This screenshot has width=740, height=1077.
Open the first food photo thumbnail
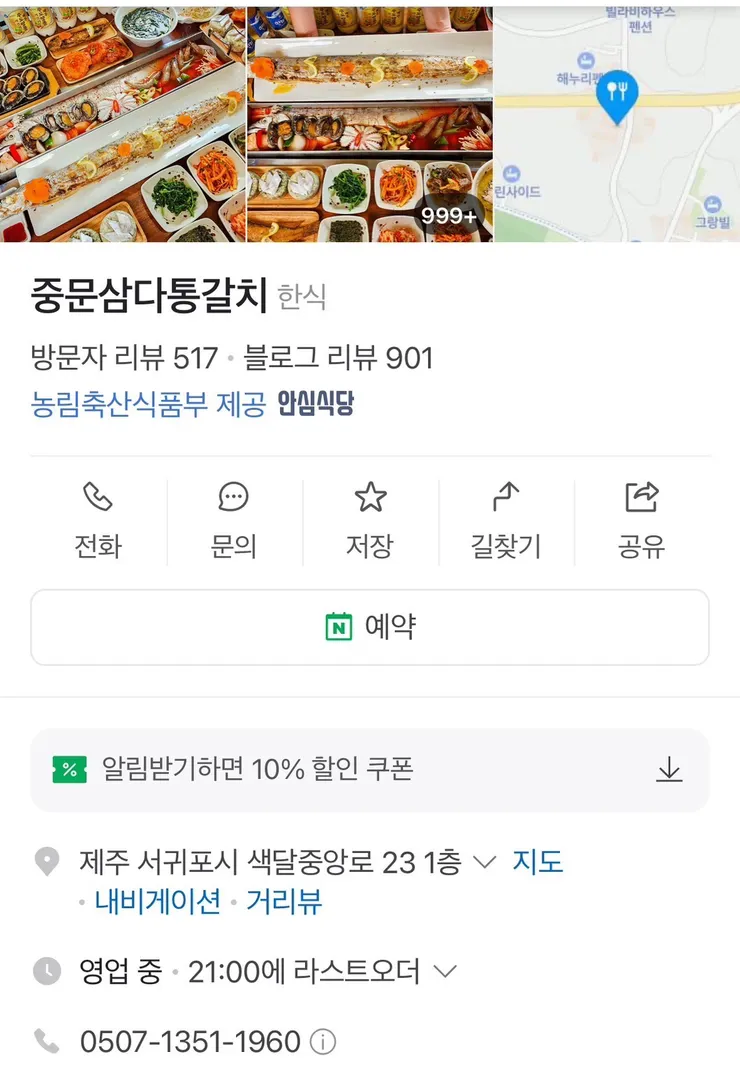(x=120, y=120)
